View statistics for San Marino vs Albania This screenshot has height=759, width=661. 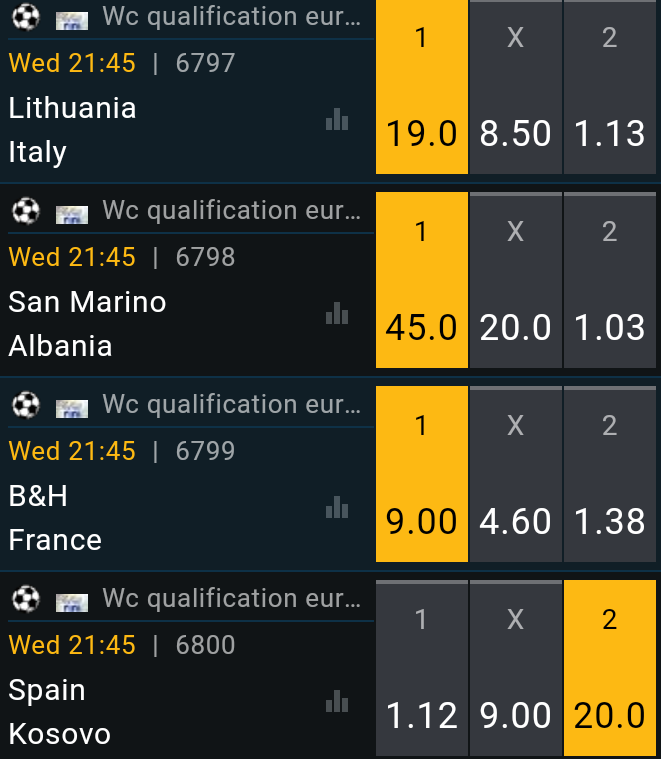pyautogui.click(x=337, y=314)
